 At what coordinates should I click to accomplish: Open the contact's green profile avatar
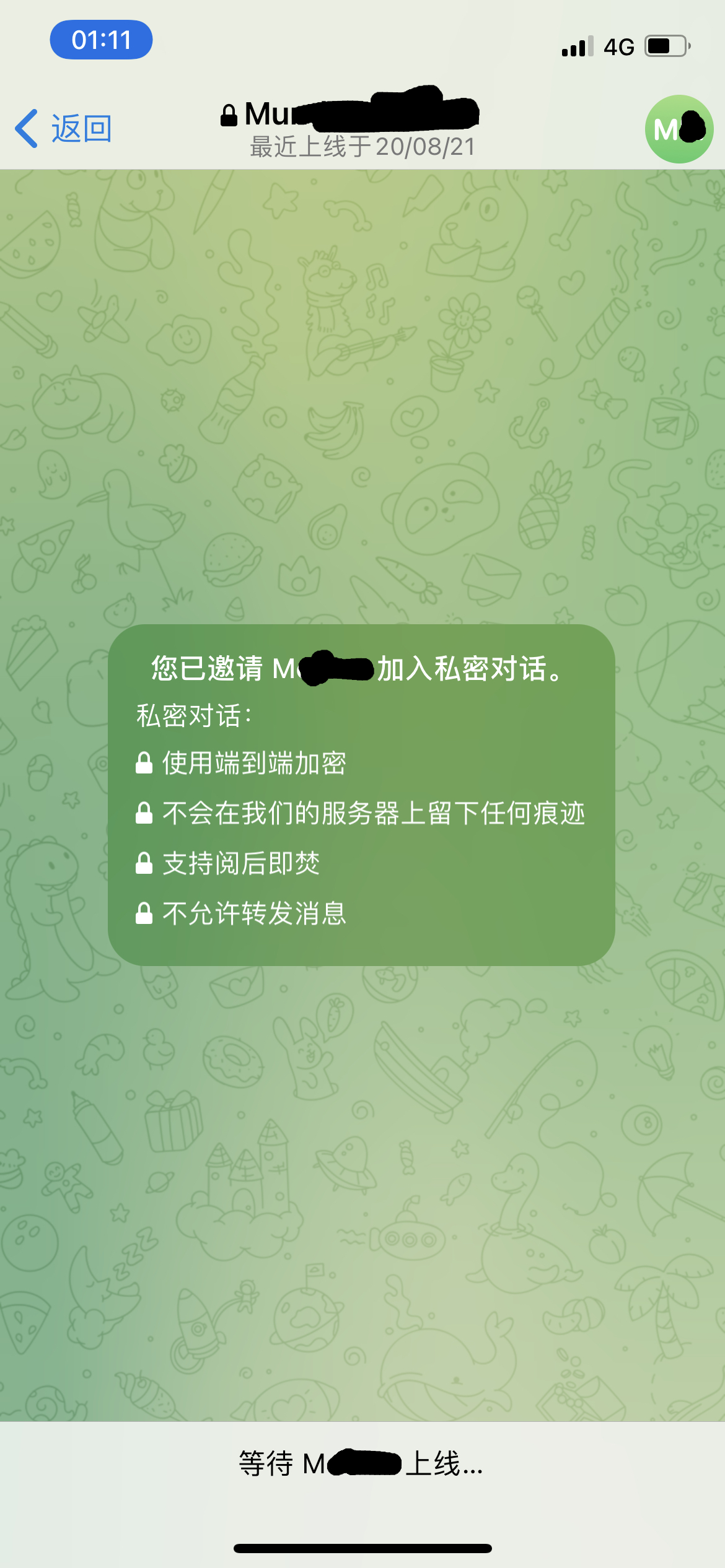(679, 129)
